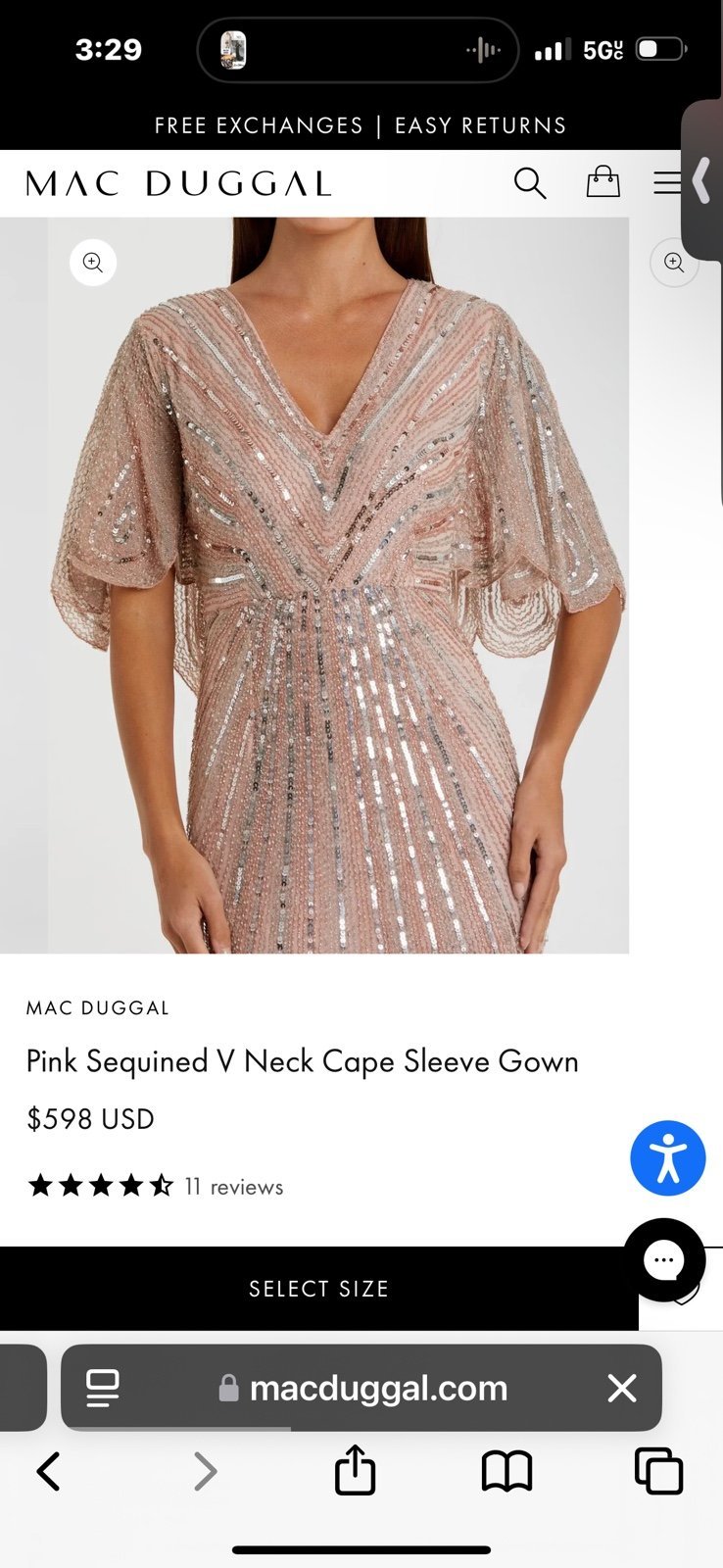Image resolution: width=723 pixels, height=1568 pixels.
Task: Go back to the previous page
Action: [x=48, y=1471]
